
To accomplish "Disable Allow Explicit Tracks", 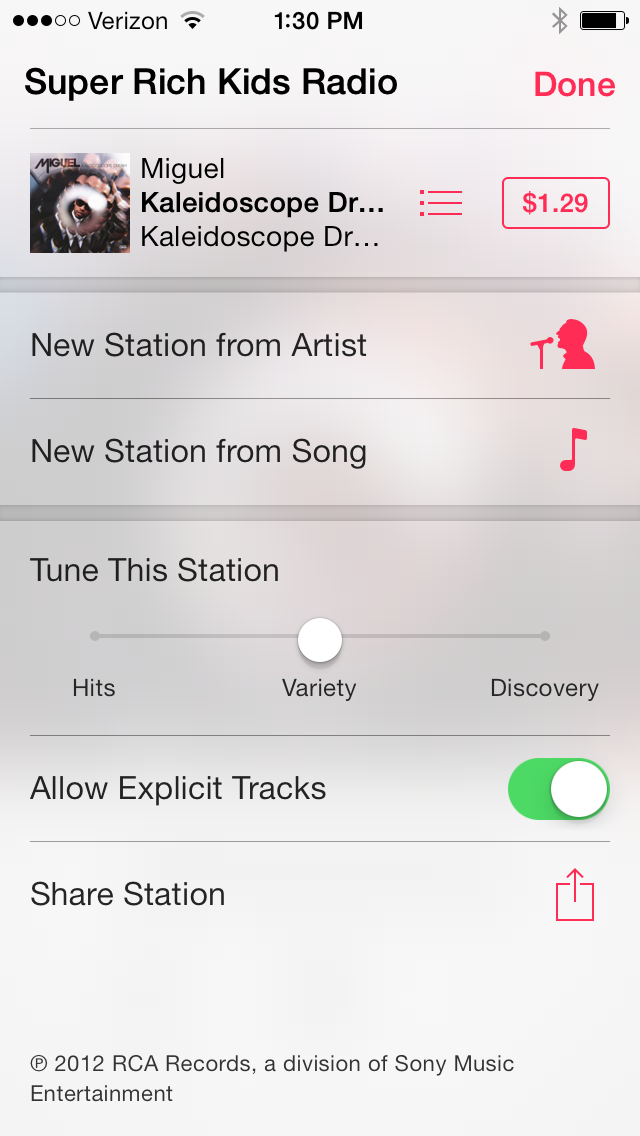I will 558,789.
